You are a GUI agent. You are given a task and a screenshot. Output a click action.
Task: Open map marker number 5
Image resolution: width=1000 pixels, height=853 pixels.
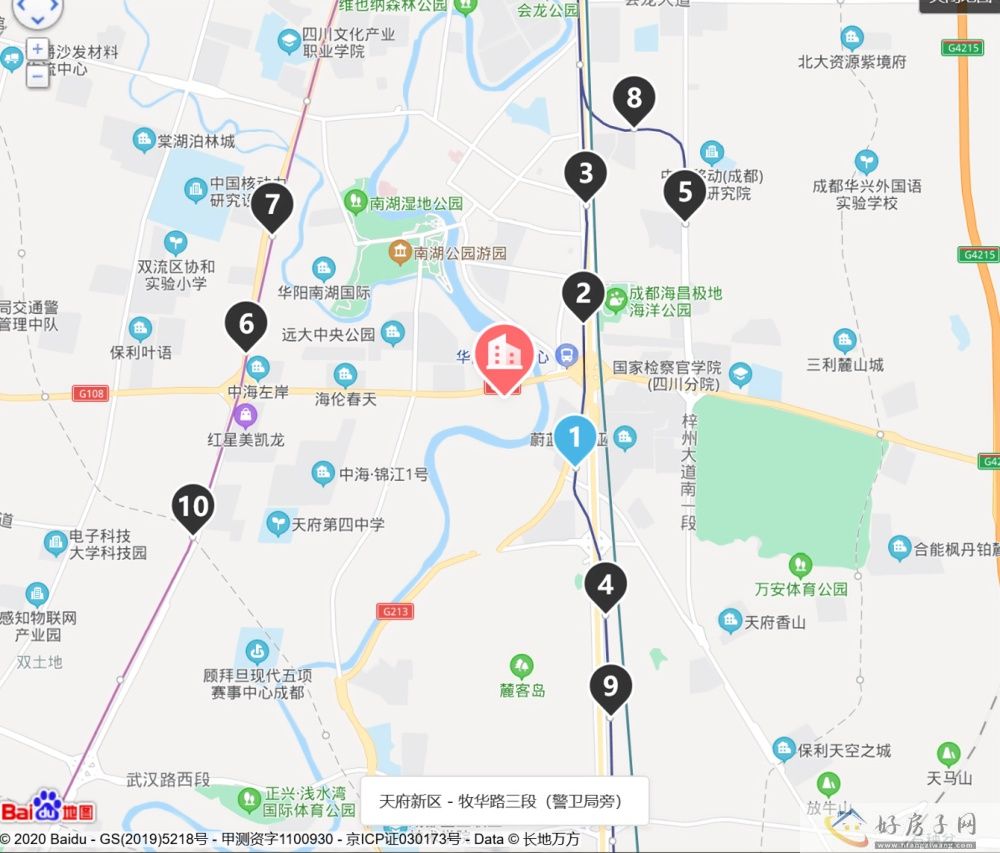click(x=685, y=190)
